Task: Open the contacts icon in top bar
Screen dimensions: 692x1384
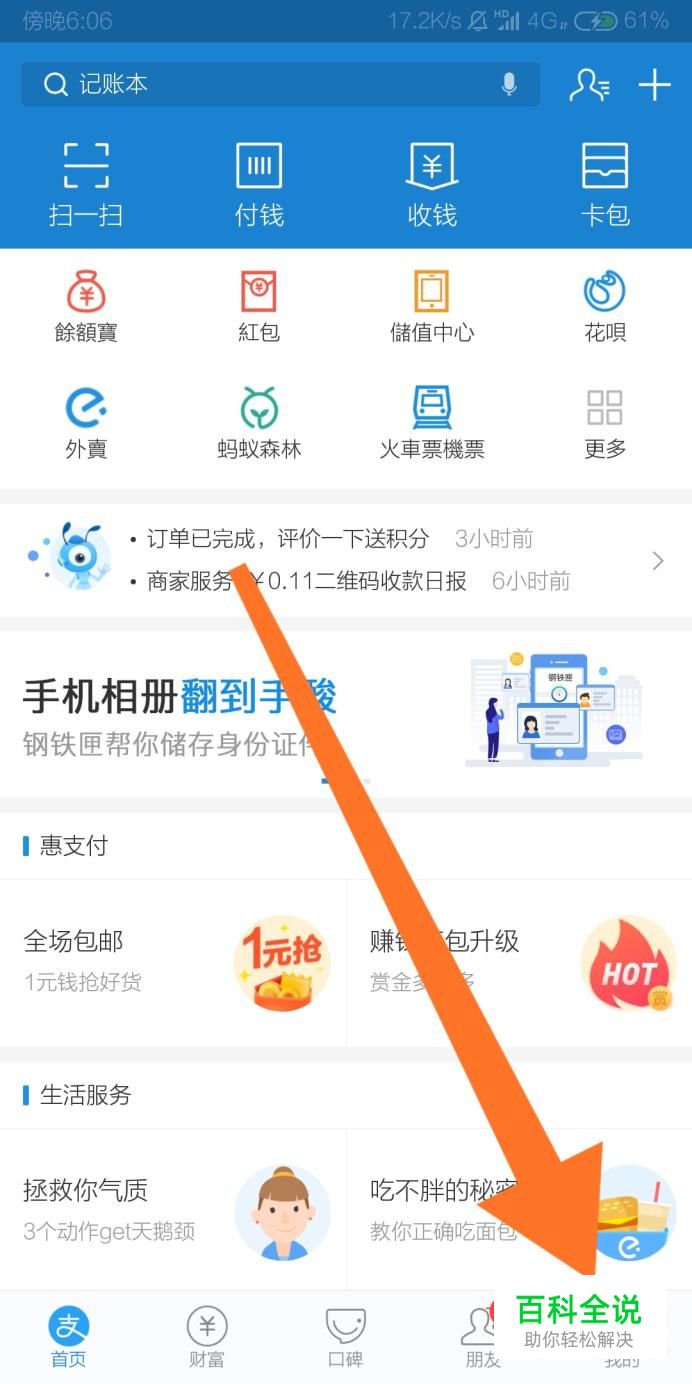Action: pos(589,85)
